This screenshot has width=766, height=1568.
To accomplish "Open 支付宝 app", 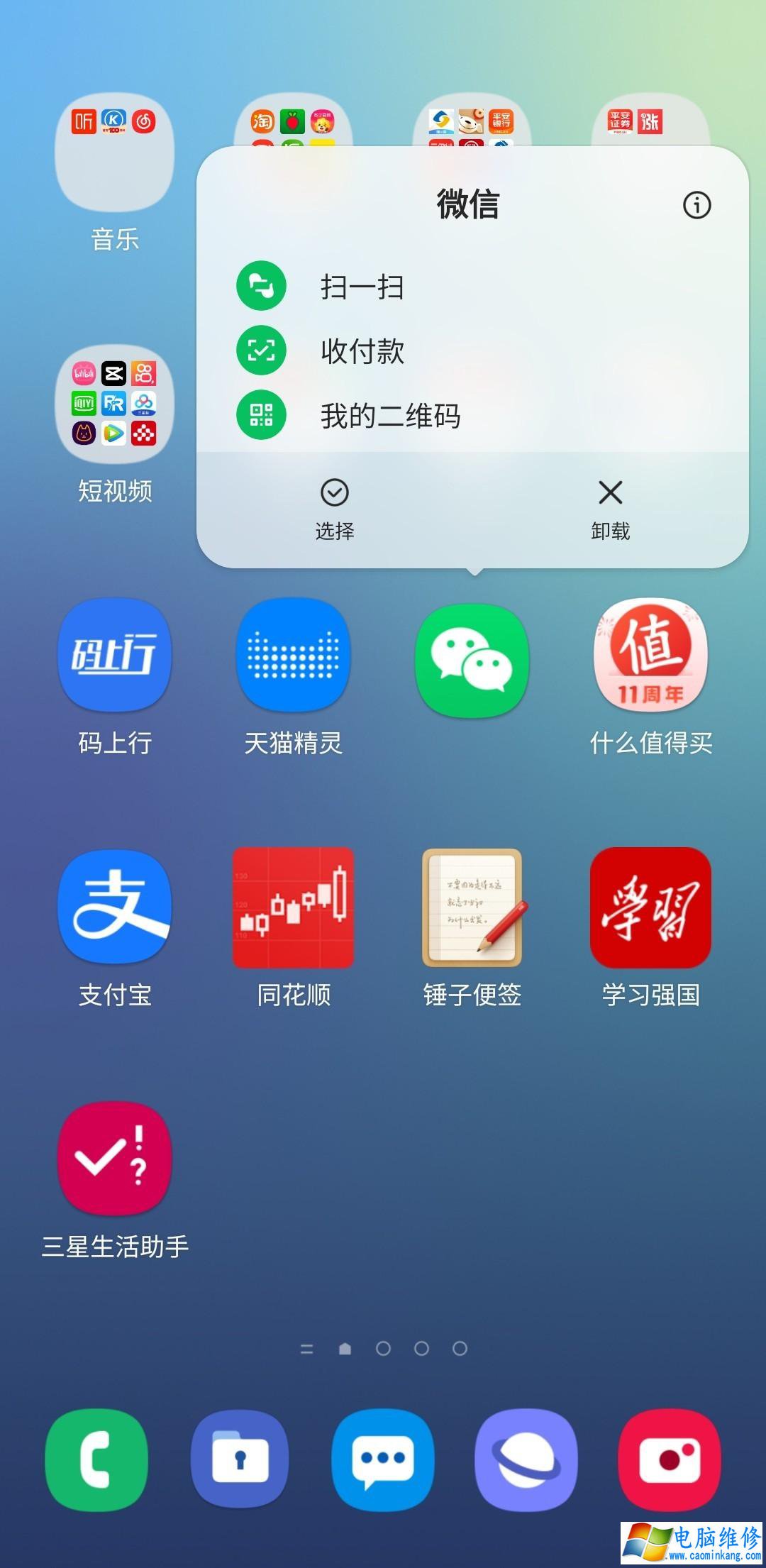I will (x=114, y=907).
